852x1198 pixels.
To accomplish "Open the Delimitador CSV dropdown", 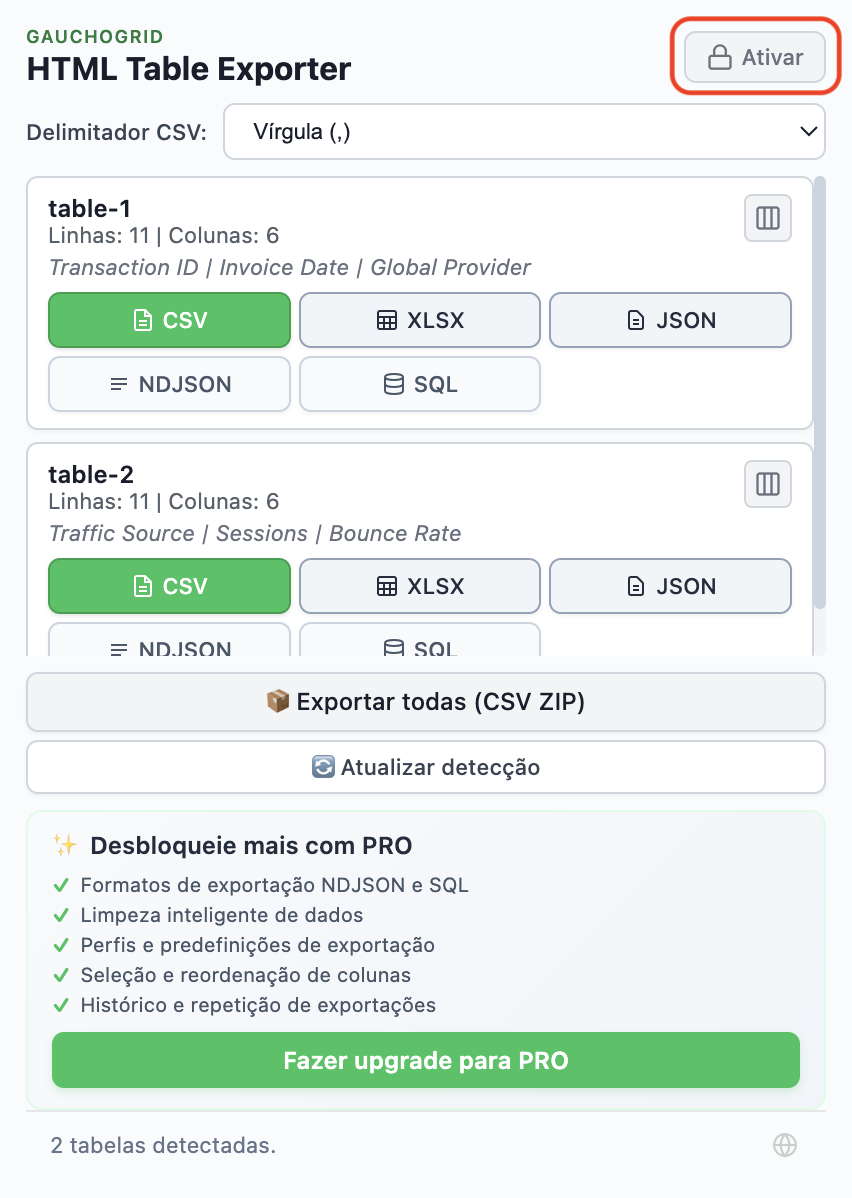I will click(x=525, y=131).
